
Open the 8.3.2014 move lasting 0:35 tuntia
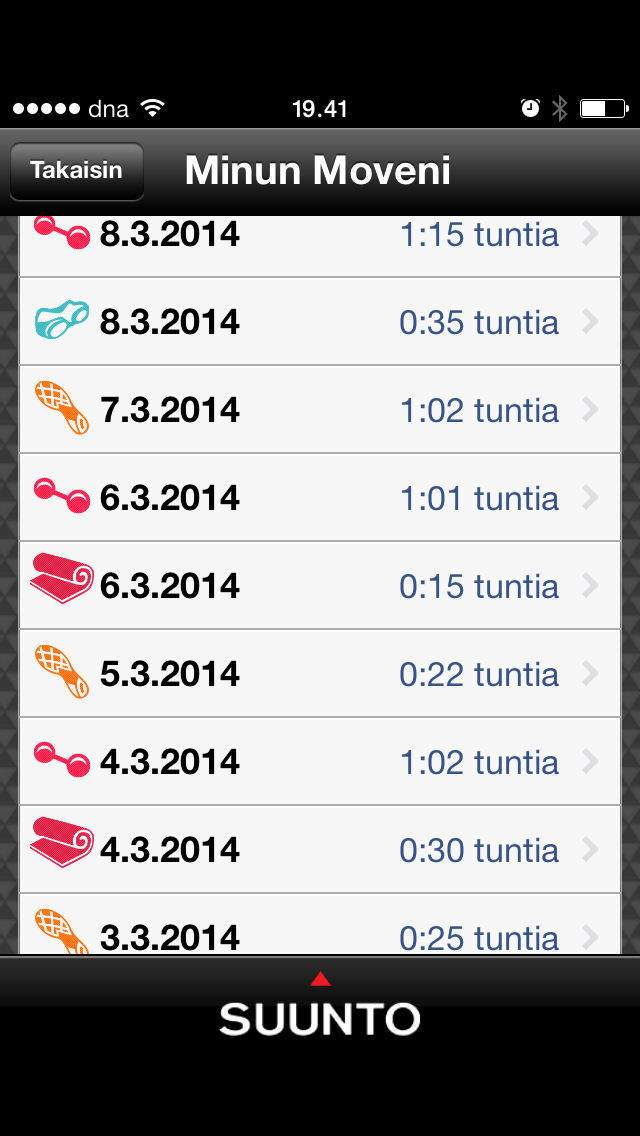pyautogui.click(x=320, y=322)
